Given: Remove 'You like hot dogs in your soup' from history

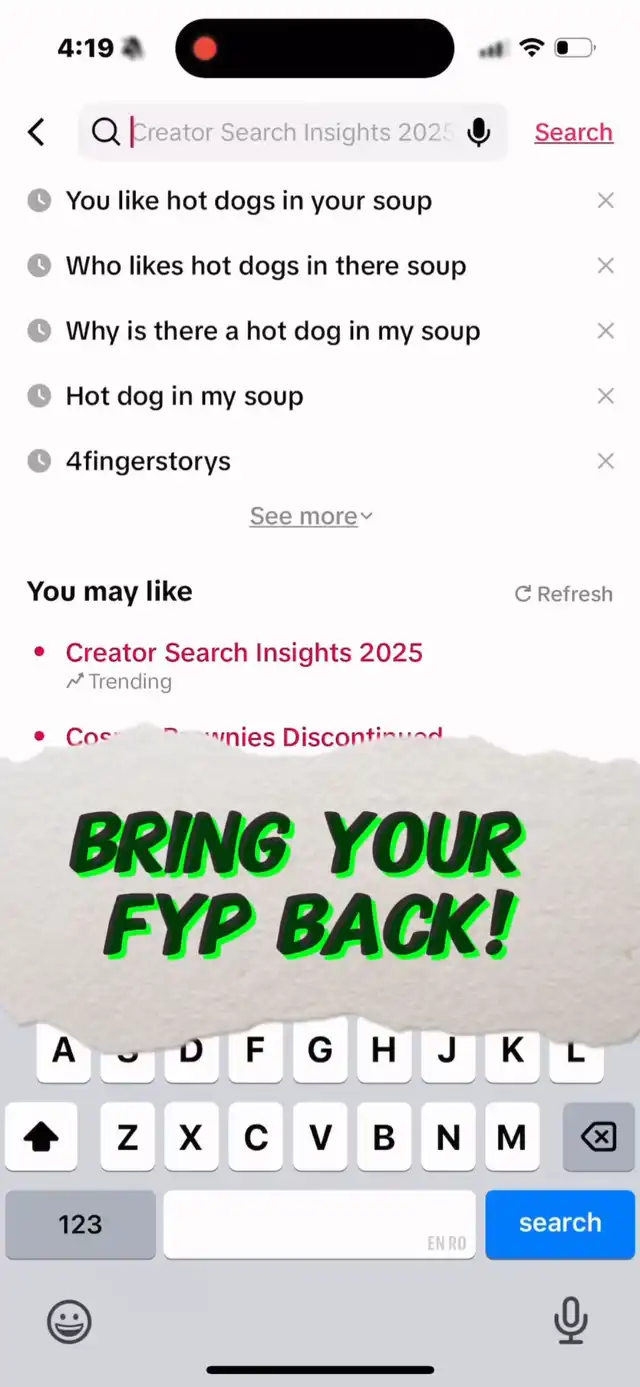Looking at the screenshot, I should coord(605,201).
